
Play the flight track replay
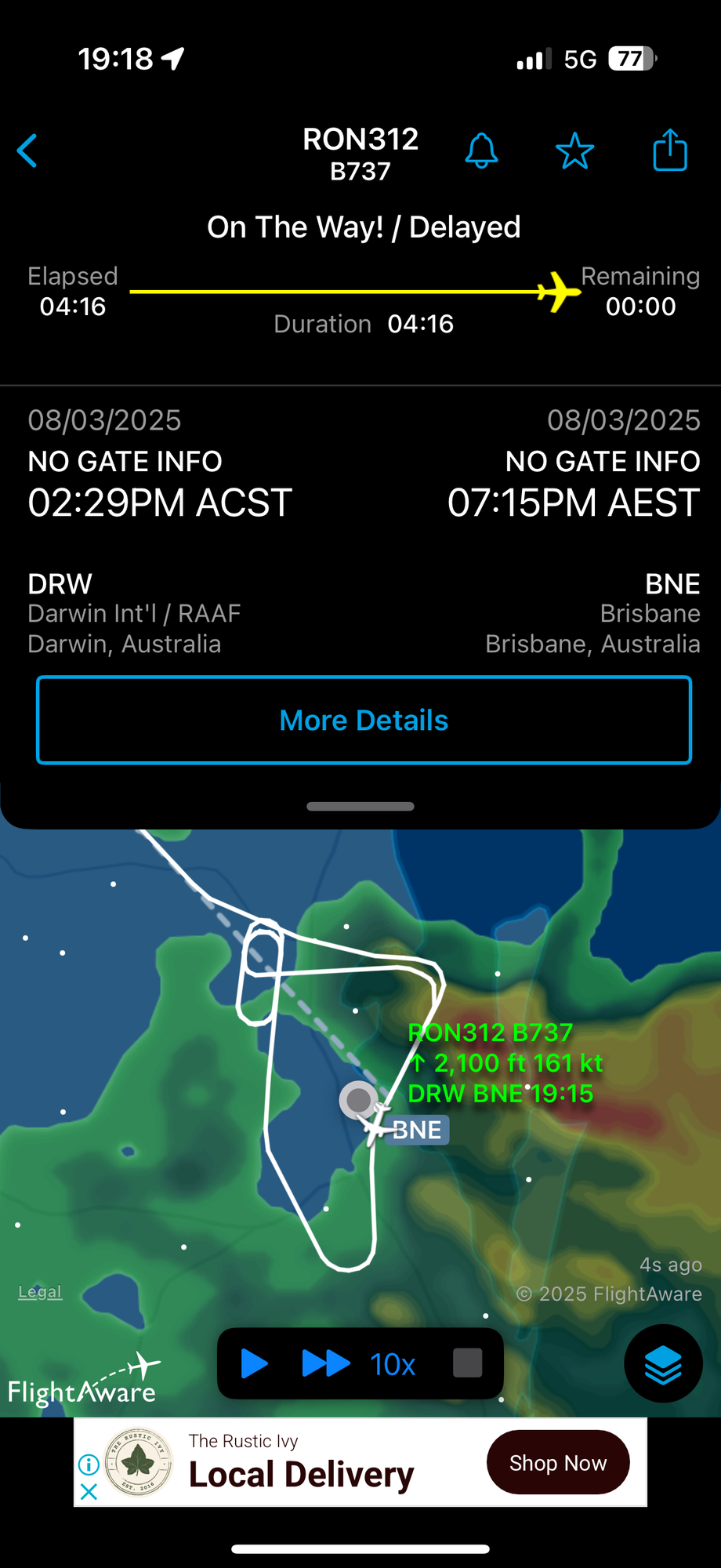coord(254,1363)
